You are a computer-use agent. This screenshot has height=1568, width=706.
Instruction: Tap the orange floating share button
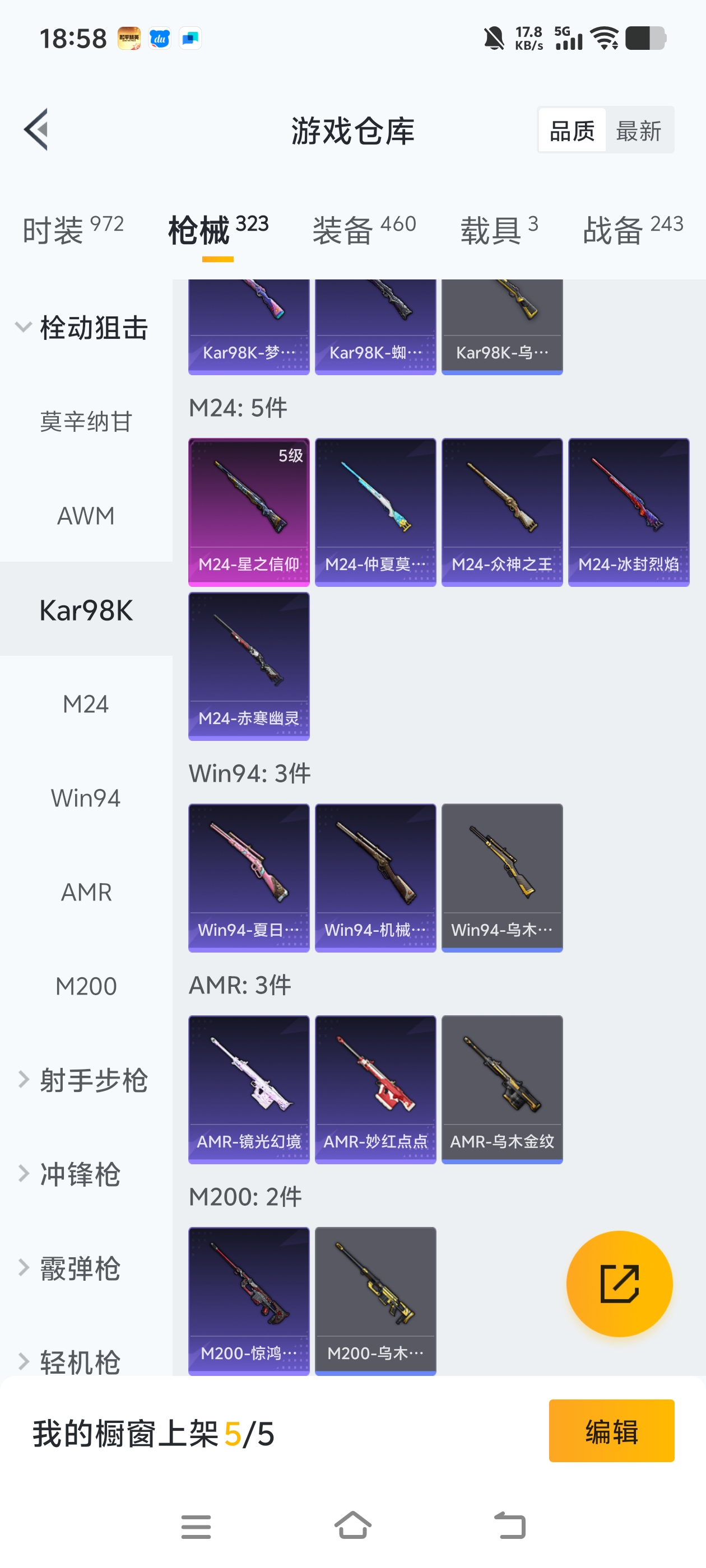619,1284
